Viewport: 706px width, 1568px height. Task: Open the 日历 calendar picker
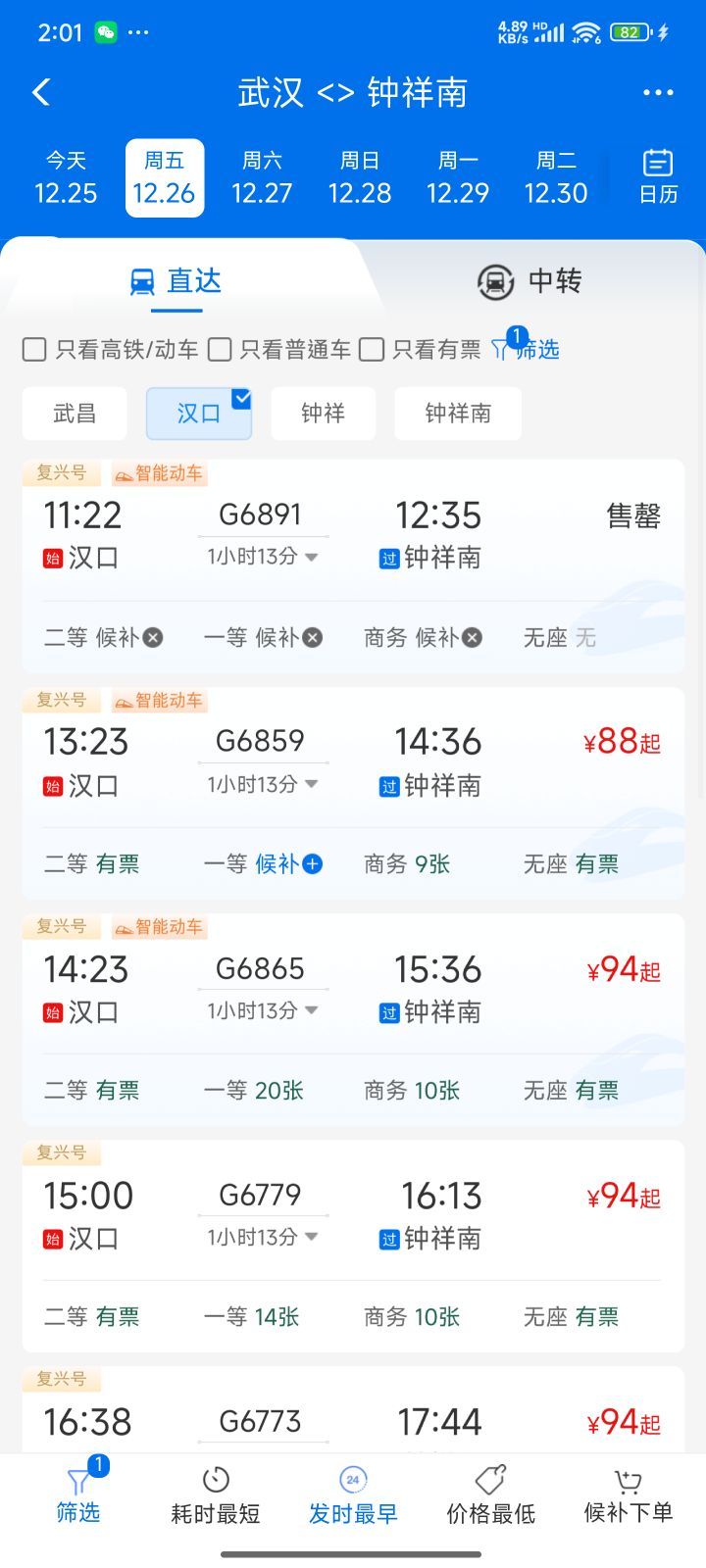pyautogui.click(x=658, y=177)
